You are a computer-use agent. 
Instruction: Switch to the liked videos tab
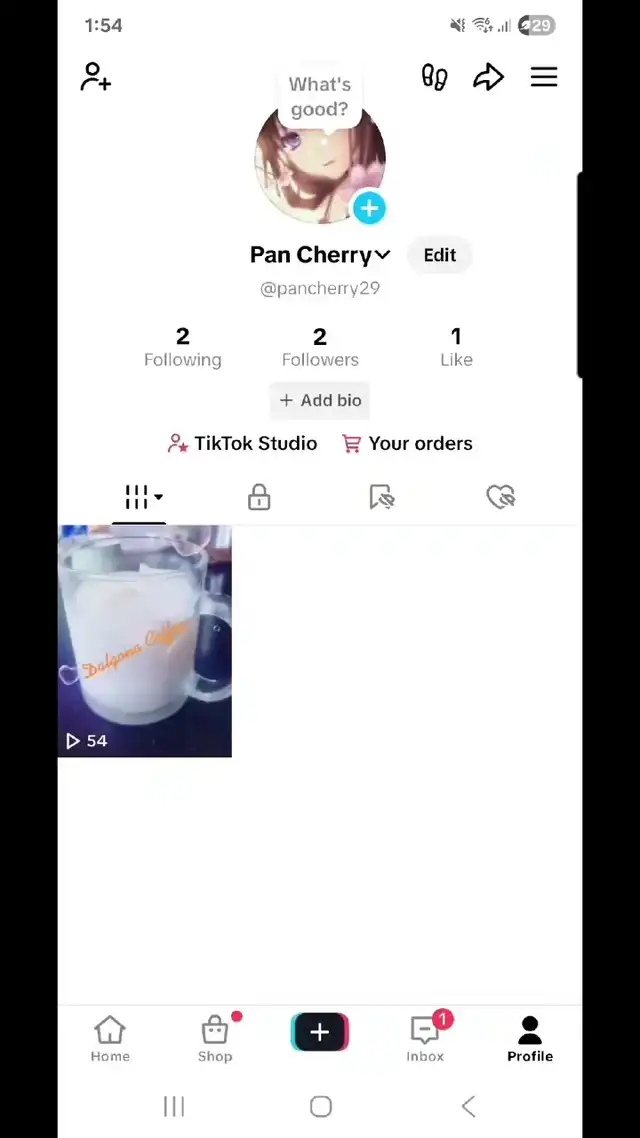click(500, 497)
